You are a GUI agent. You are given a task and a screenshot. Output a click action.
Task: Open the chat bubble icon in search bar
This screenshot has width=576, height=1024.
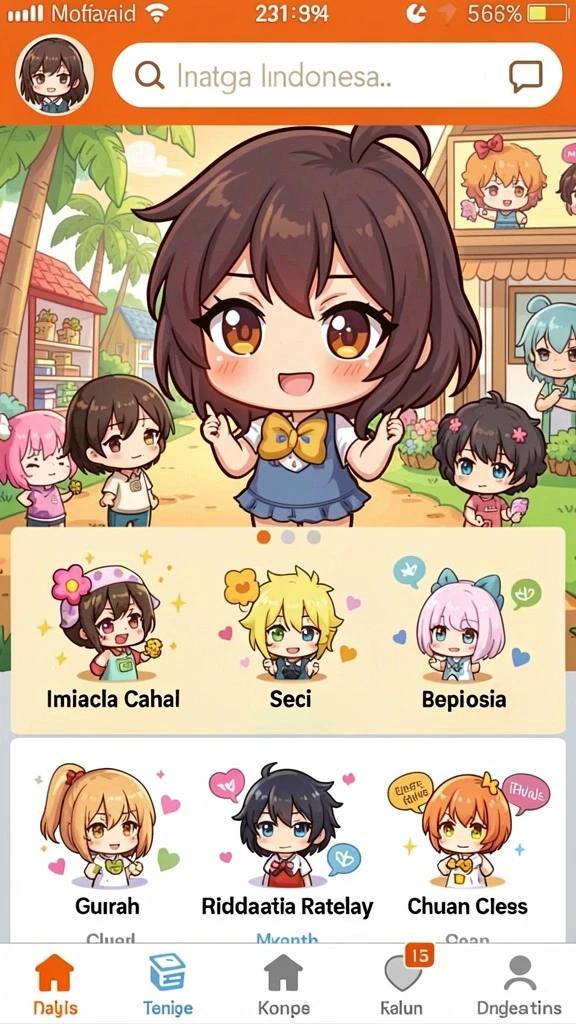526,76
